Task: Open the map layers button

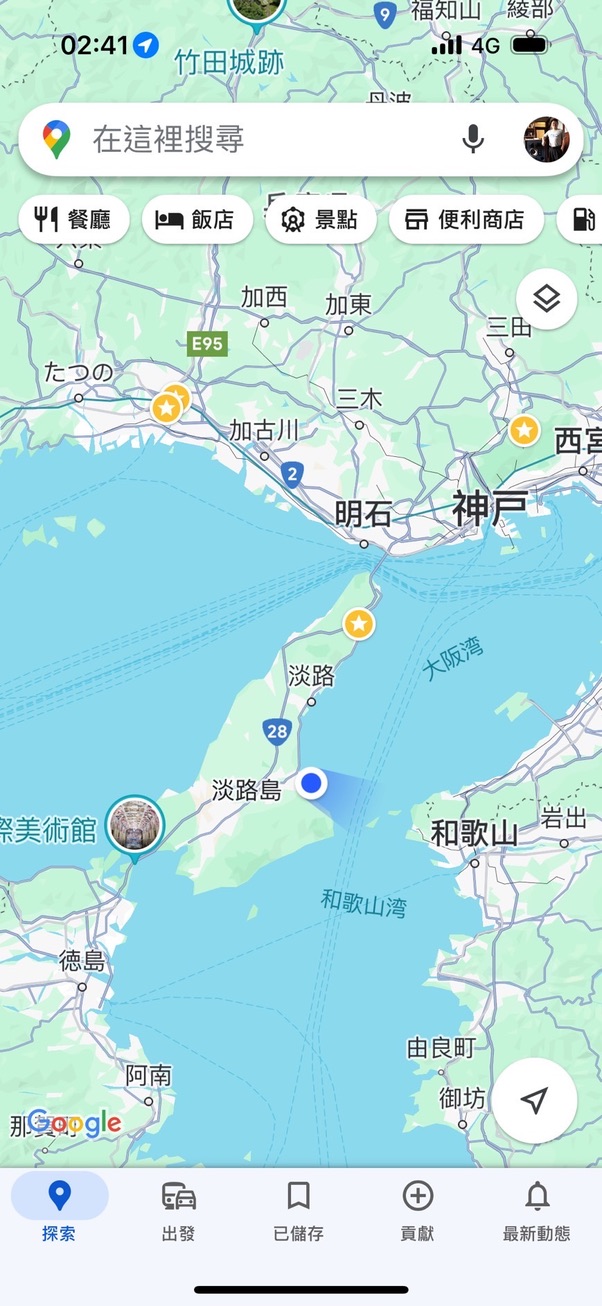Action: point(546,299)
